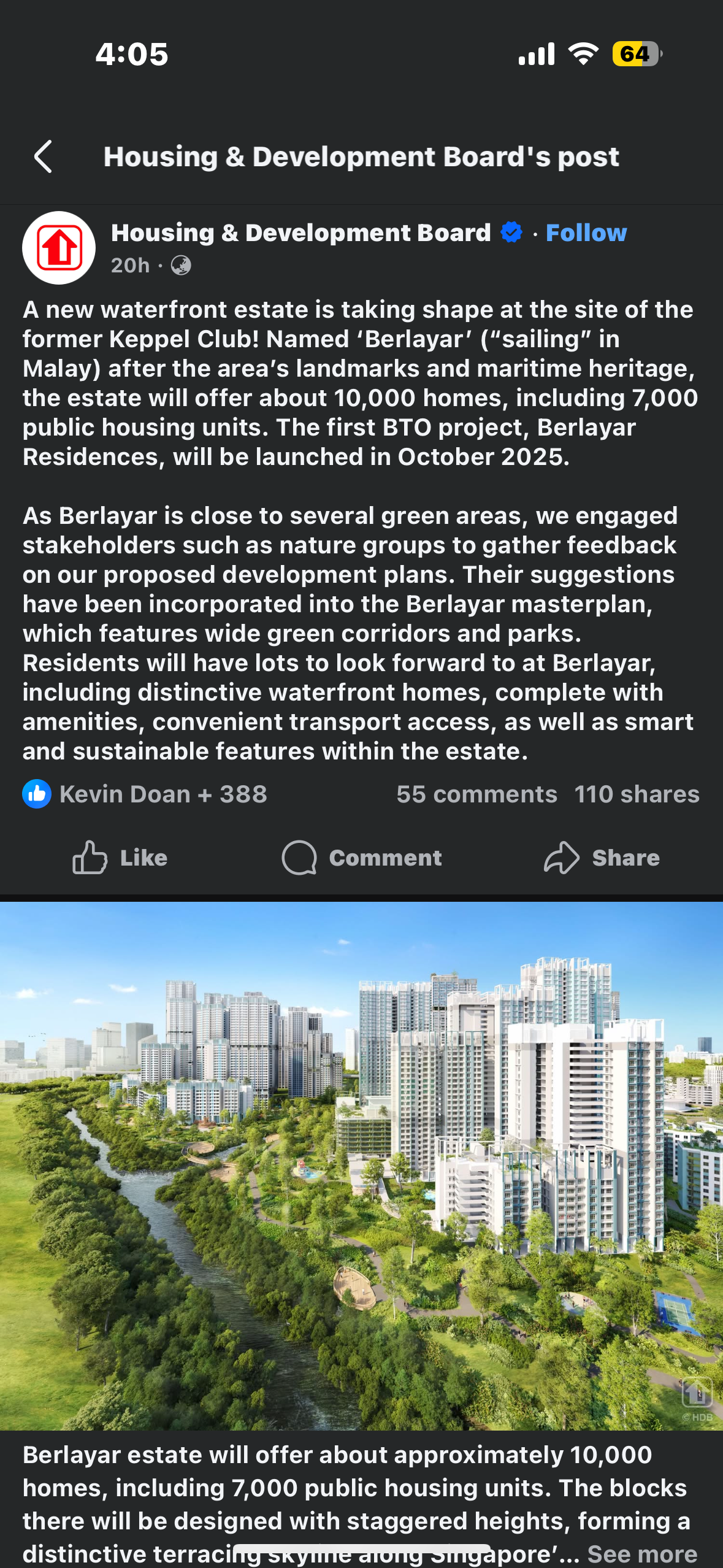This screenshot has width=723, height=1568.
Task: Comment on this post
Action: pyautogui.click(x=361, y=858)
